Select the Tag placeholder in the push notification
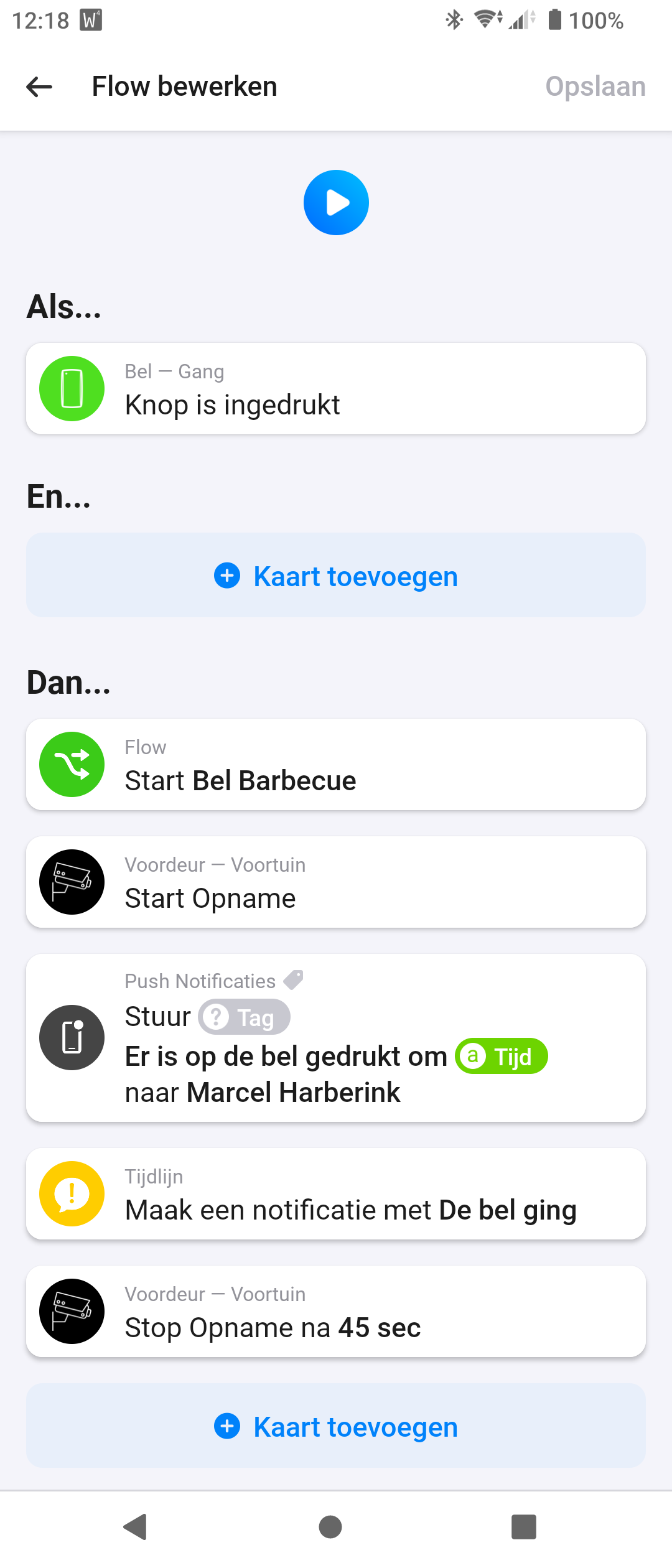 [245, 1017]
